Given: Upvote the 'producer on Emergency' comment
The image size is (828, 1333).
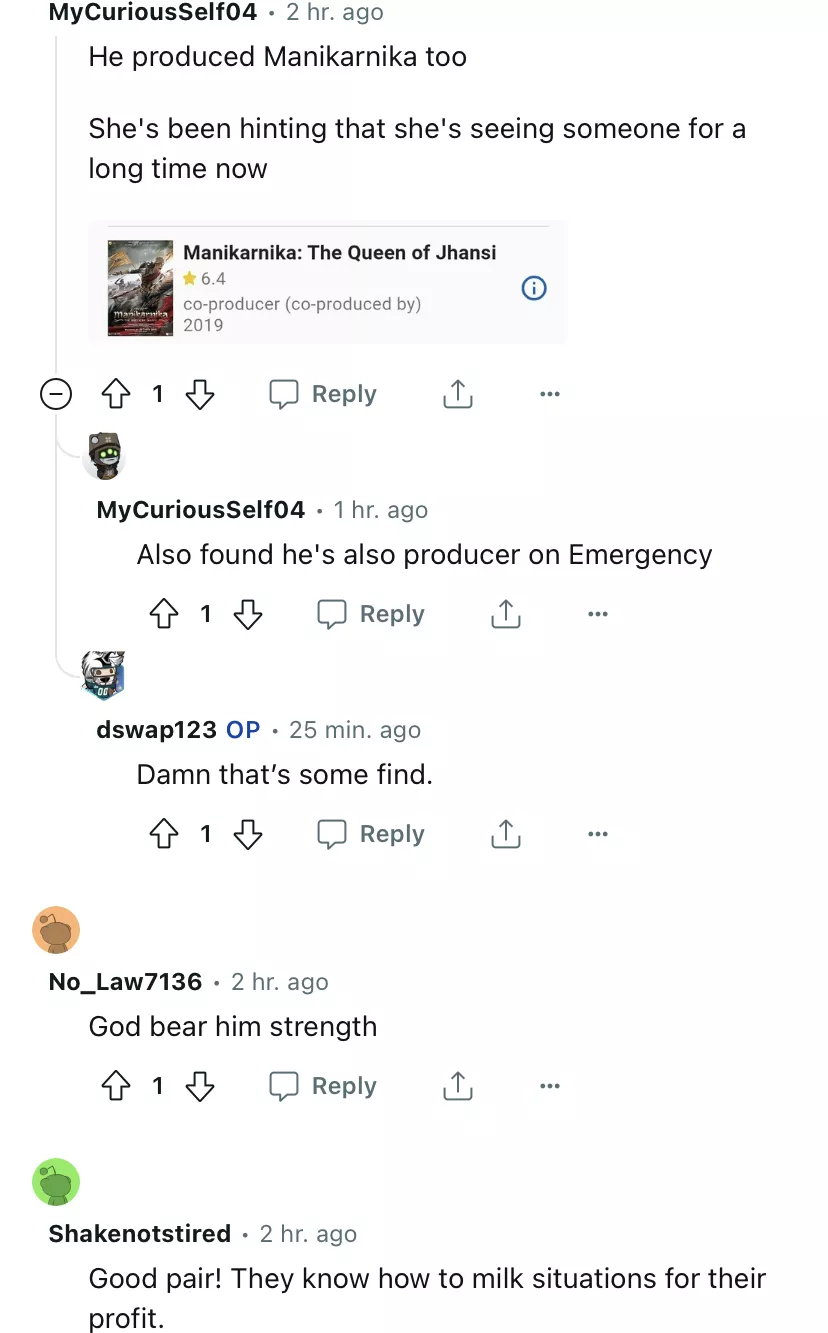Looking at the screenshot, I should pos(165,615).
